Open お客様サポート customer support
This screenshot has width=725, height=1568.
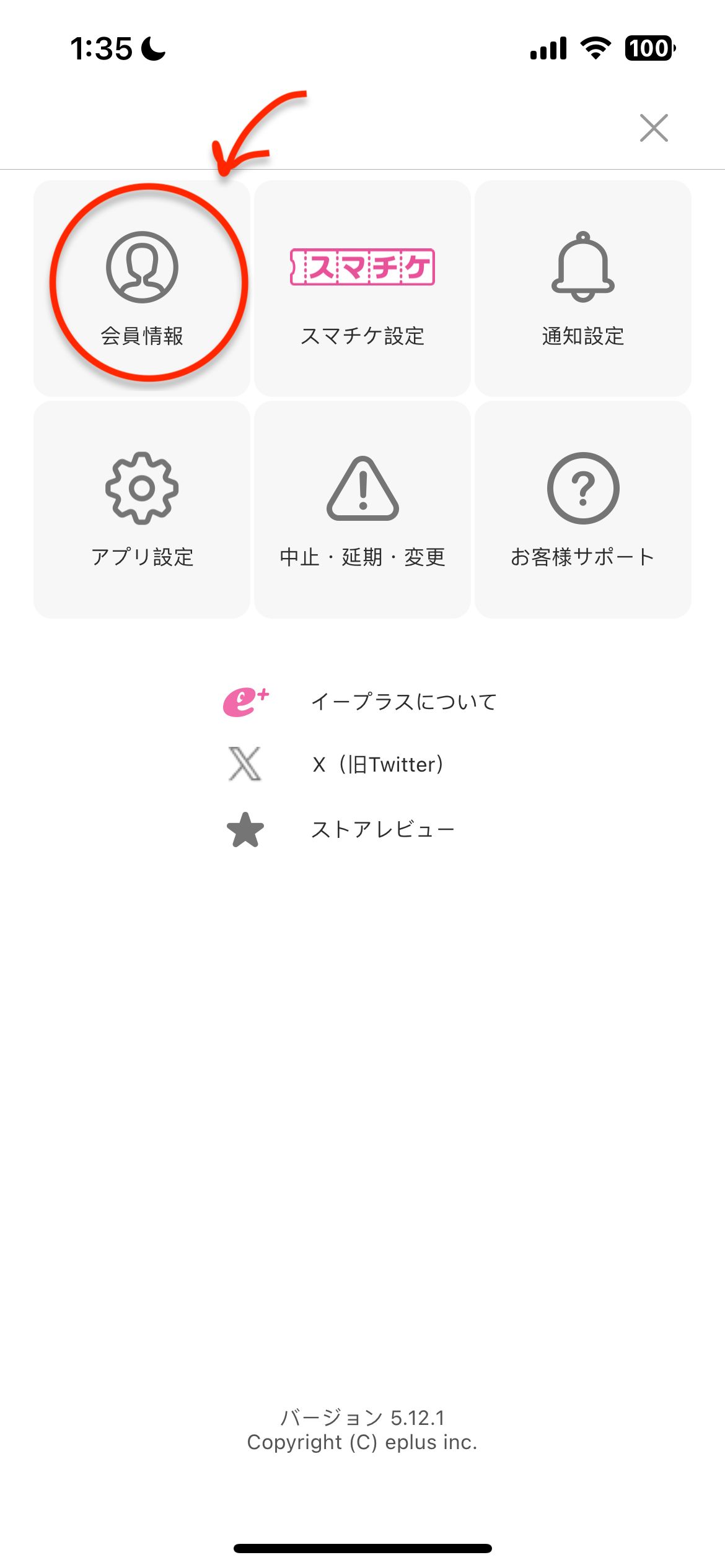click(x=582, y=509)
